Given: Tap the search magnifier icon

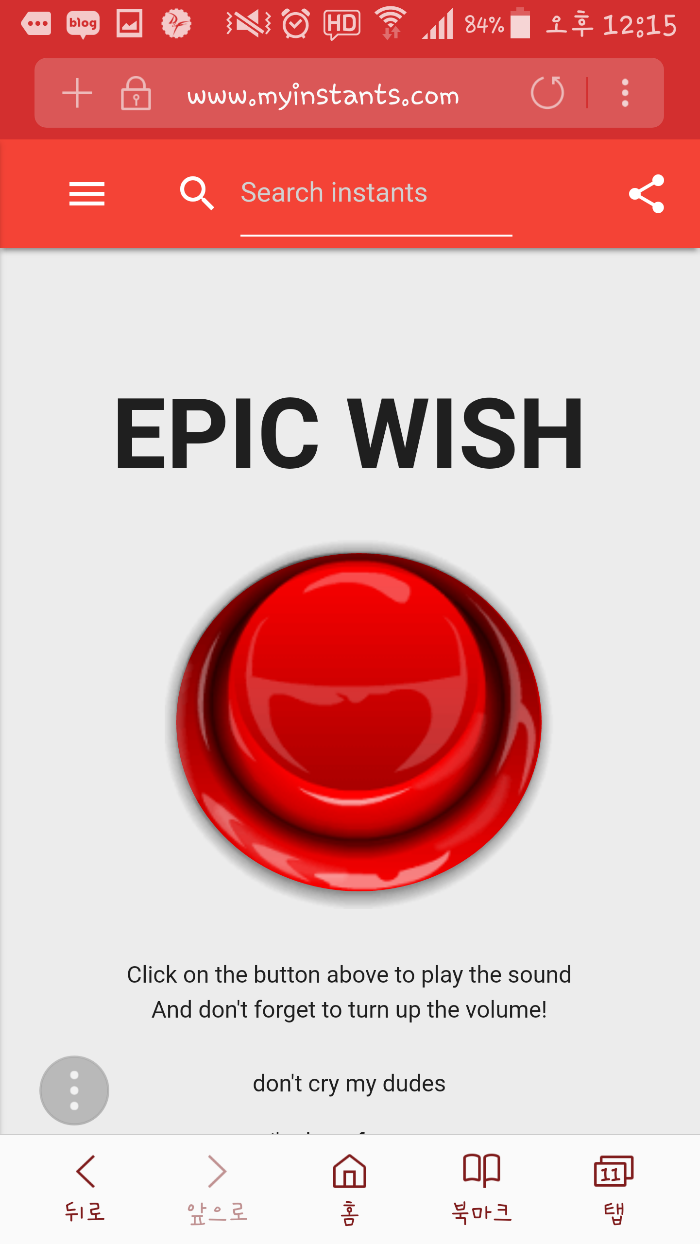Looking at the screenshot, I should [197, 193].
